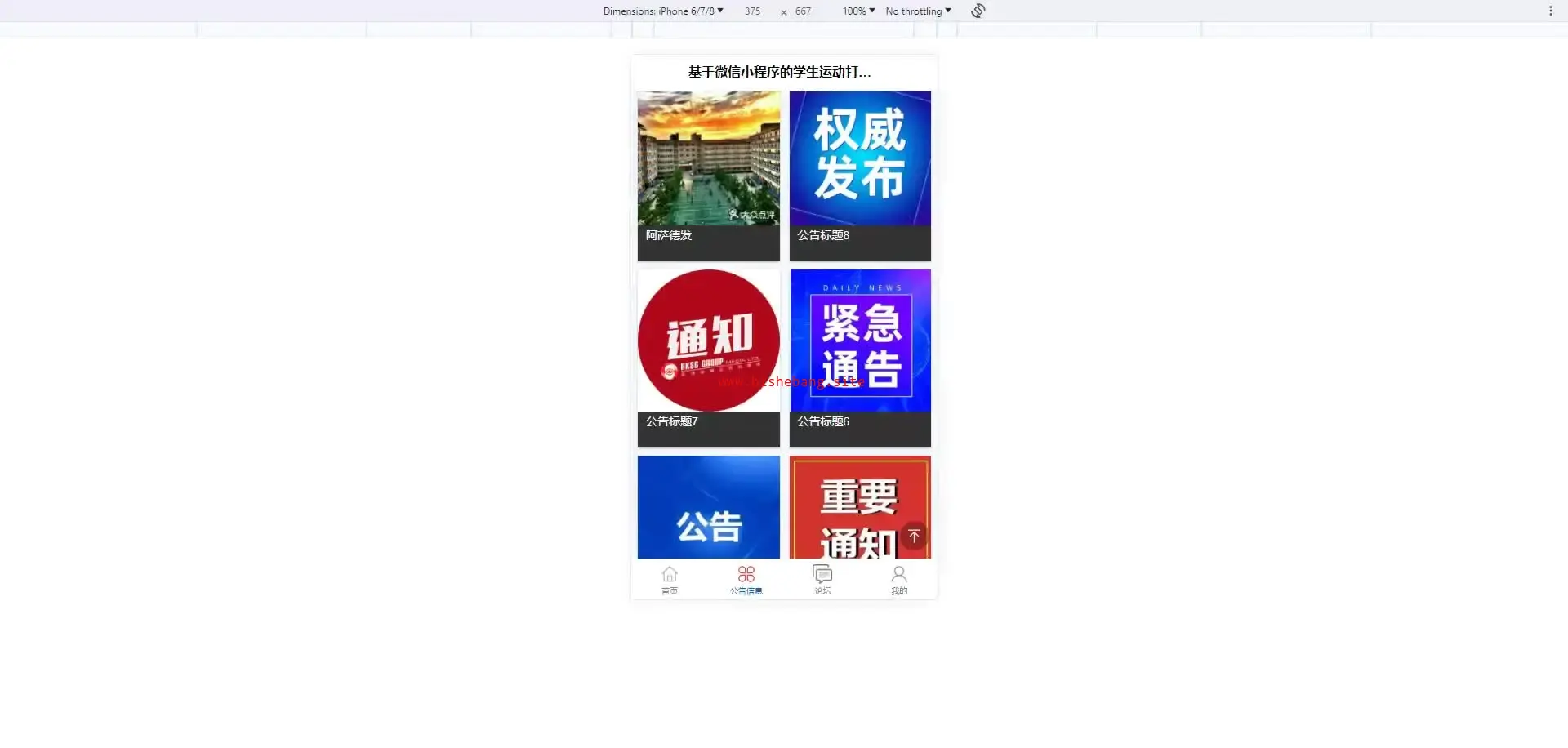View the 公告标题6 announcement
The width and height of the screenshot is (1568, 748).
point(860,358)
